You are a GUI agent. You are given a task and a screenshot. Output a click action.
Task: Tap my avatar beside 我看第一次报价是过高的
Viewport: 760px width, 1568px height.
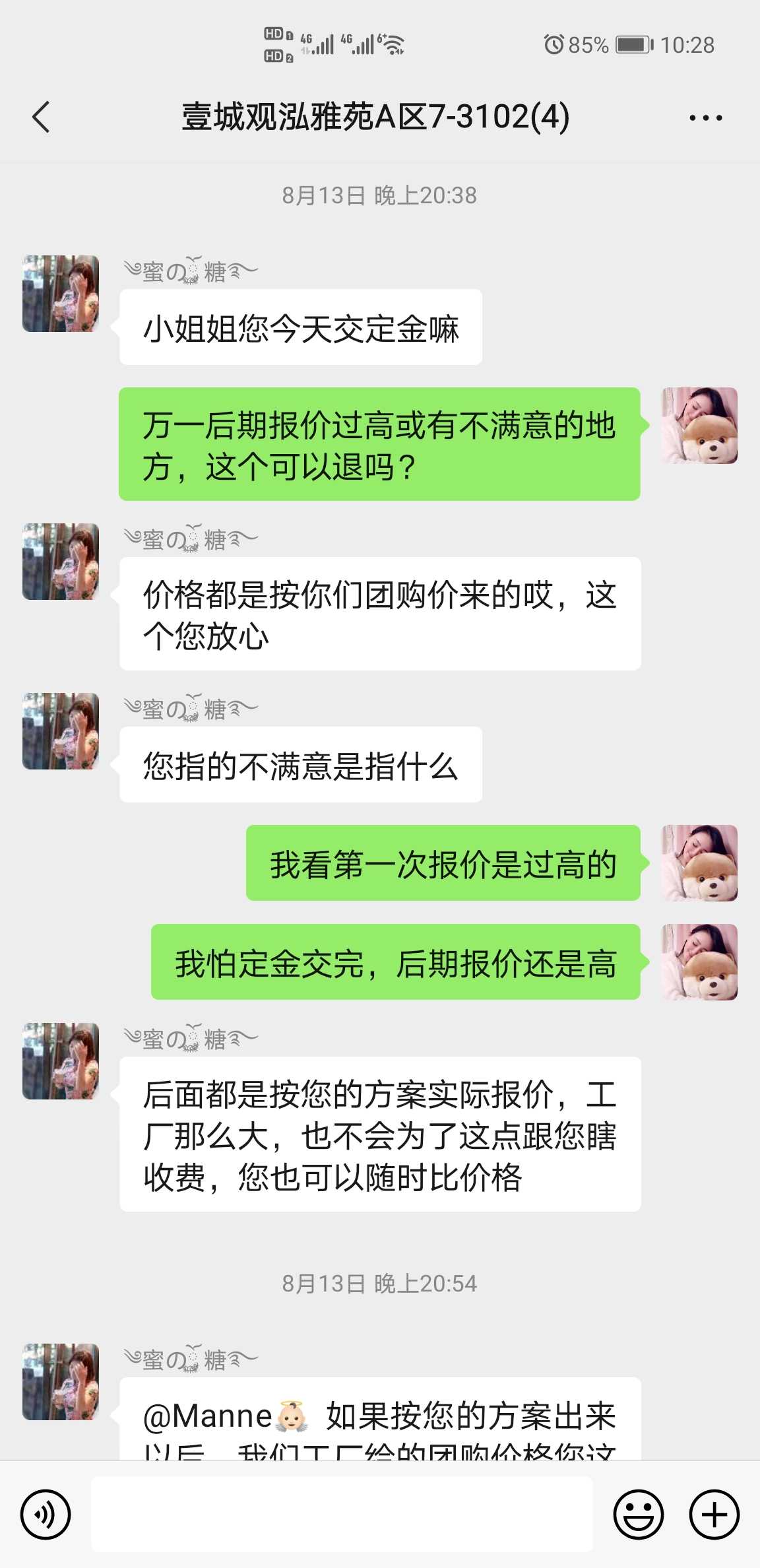point(699,863)
